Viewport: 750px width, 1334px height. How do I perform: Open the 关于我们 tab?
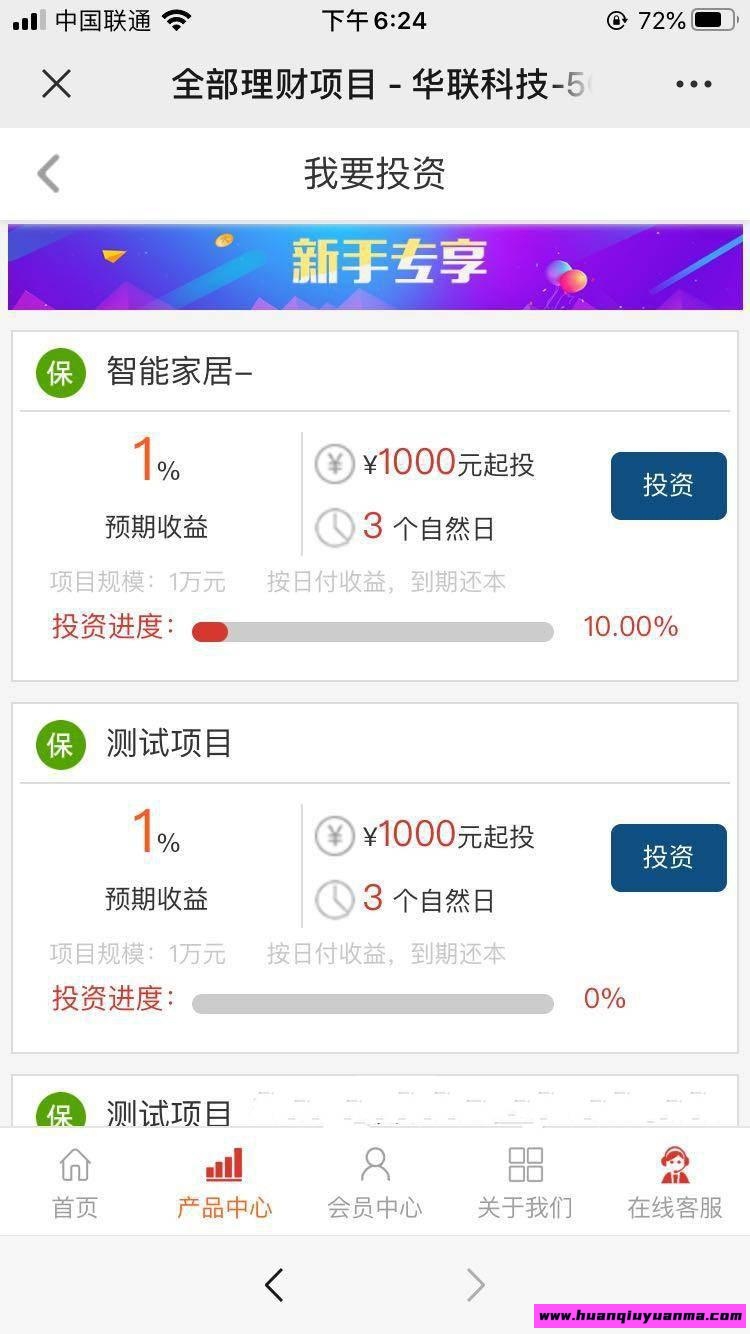525,1183
